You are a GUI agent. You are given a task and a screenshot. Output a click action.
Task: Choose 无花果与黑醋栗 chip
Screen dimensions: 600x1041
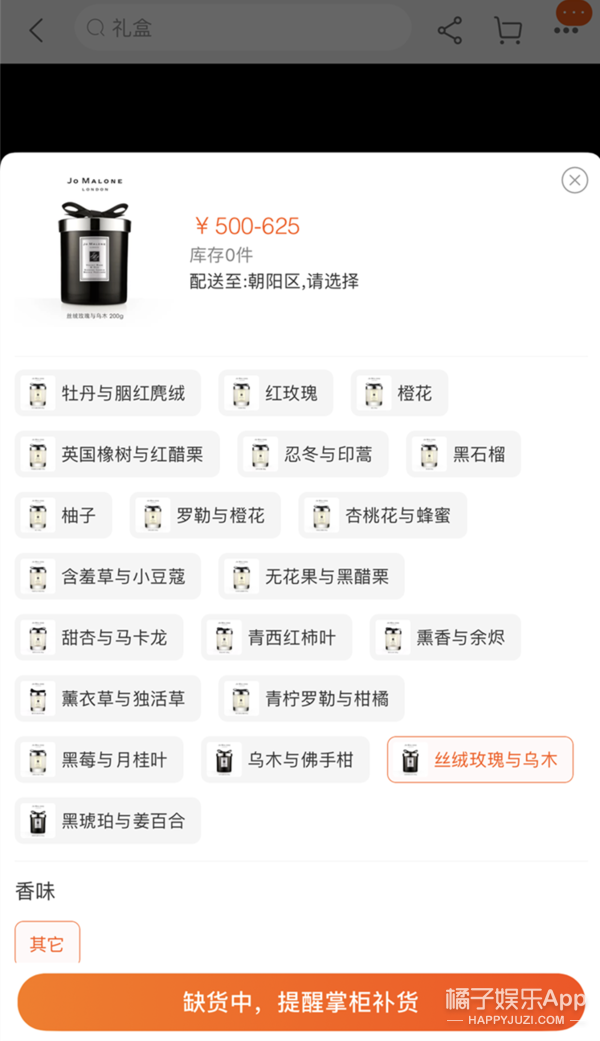pos(311,576)
